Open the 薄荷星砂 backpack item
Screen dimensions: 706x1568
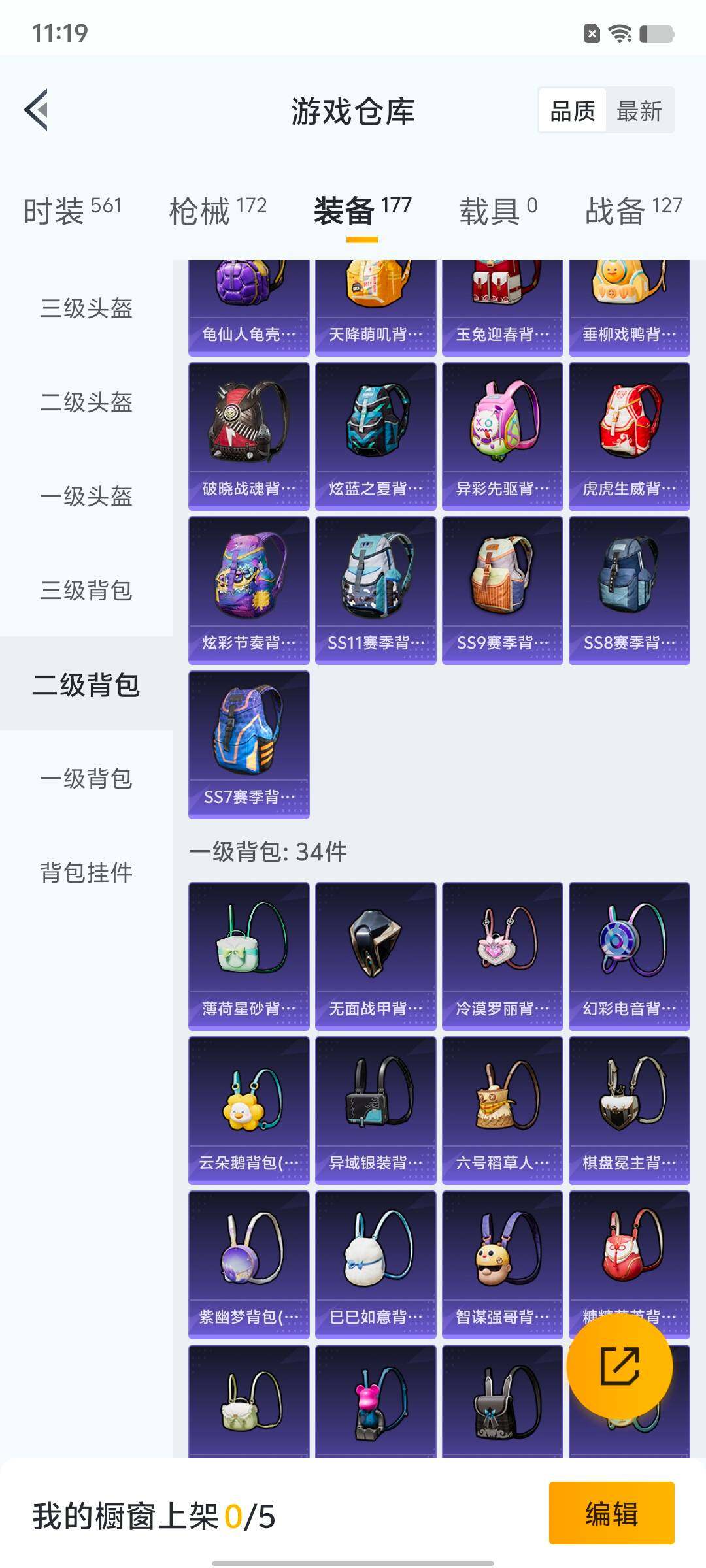coord(248,956)
